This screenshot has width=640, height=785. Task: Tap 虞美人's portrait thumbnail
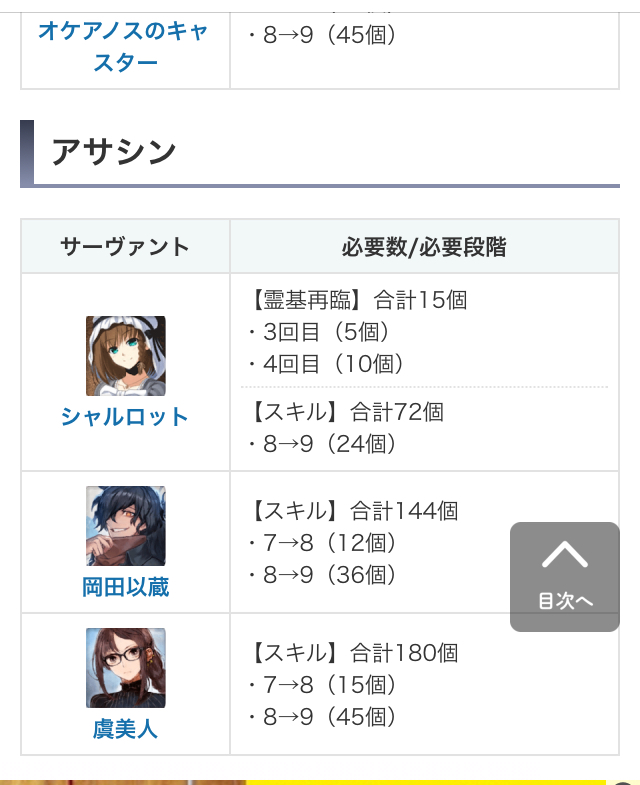[x=126, y=668]
